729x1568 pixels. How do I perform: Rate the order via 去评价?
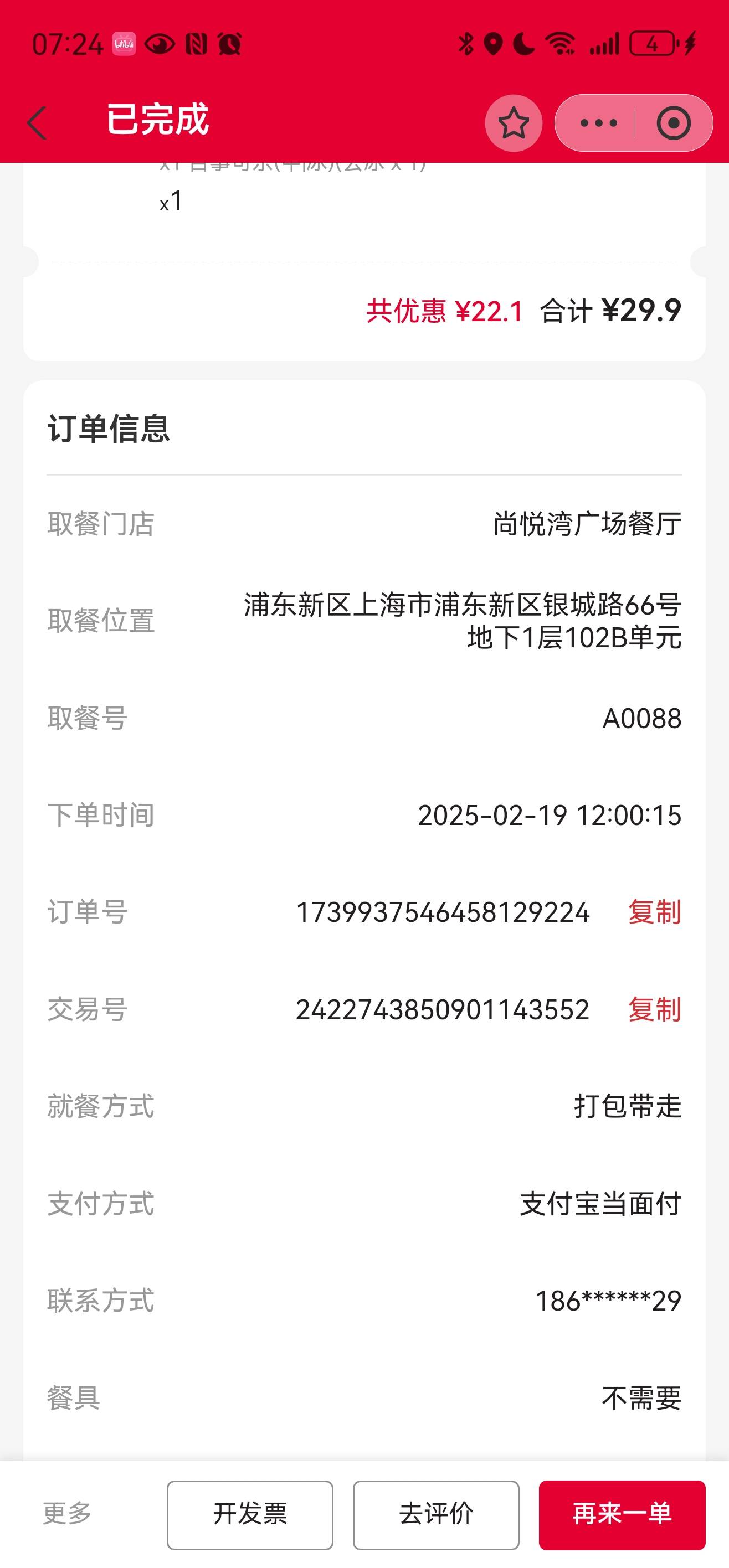coord(436,1515)
